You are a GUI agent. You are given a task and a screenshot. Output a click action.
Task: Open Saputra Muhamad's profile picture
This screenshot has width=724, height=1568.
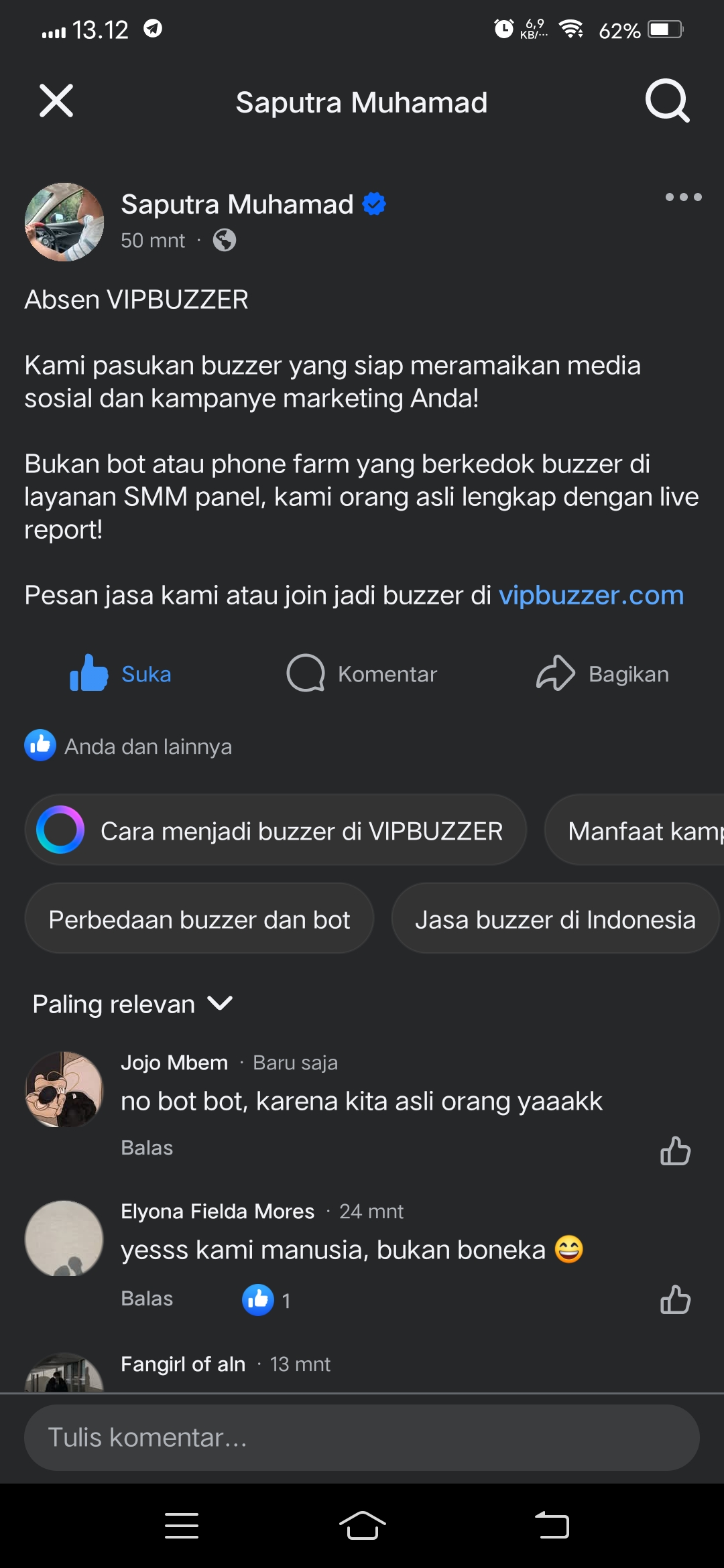click(64, 222)
